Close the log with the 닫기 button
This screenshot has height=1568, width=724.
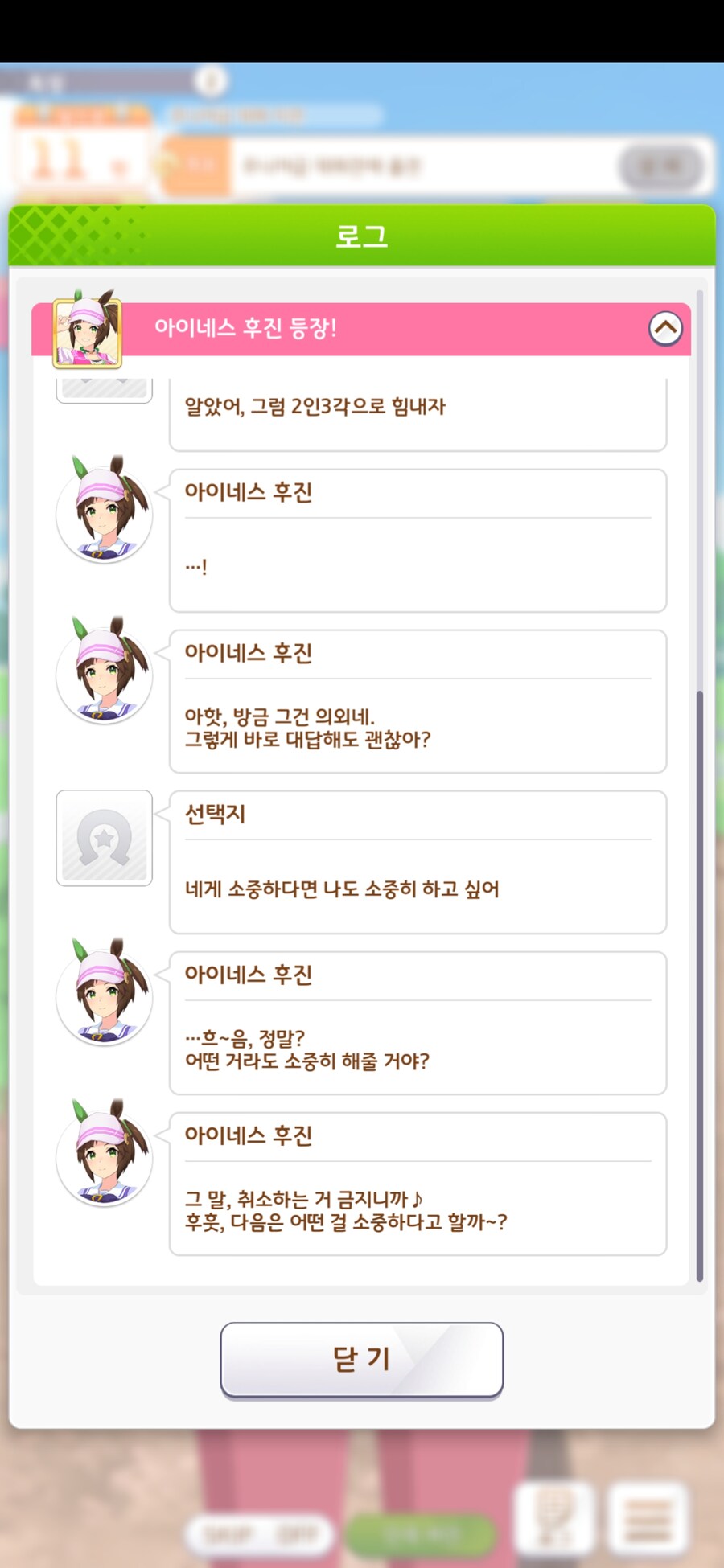(361, 1359)
